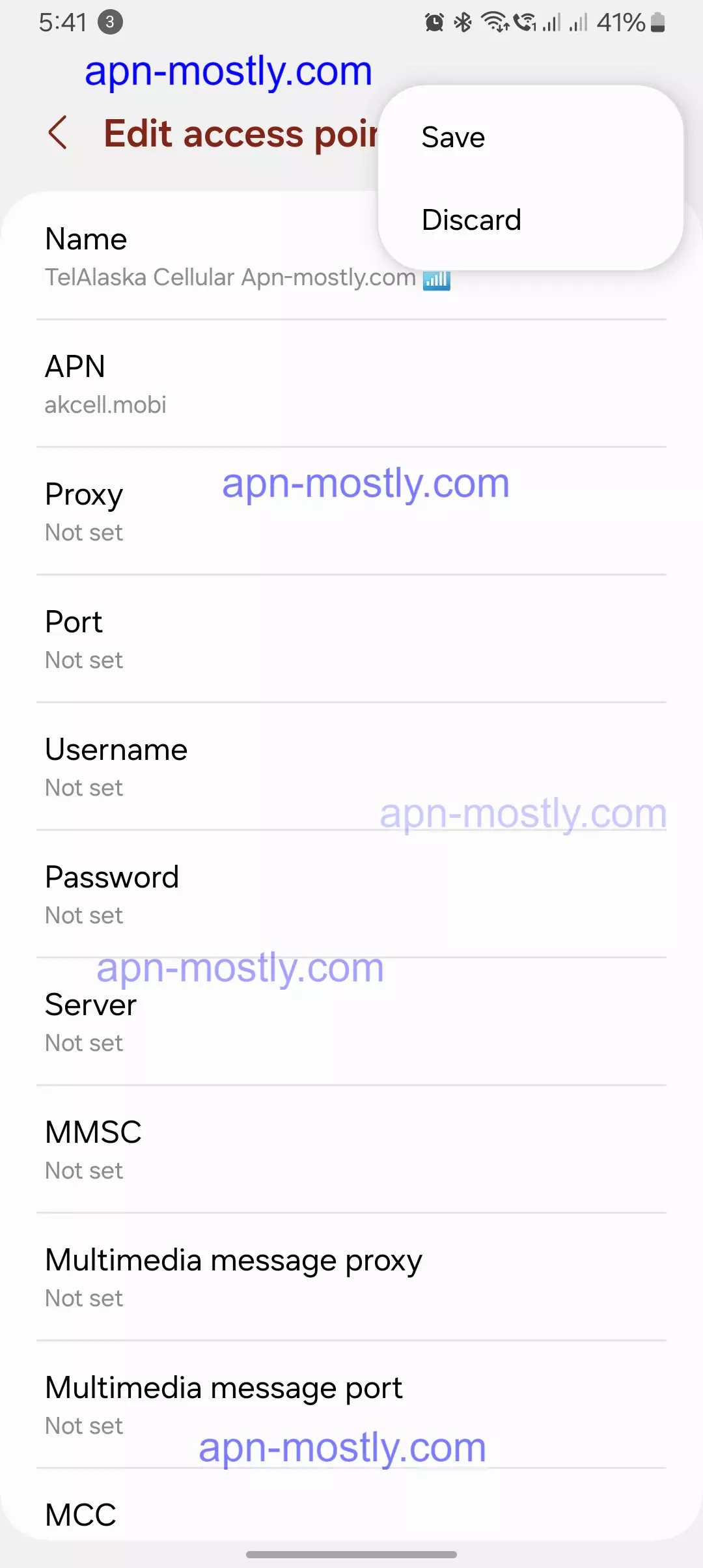Viewport: 703px width, 1568px height.
Task: Save the access point settings
Action: [x=453, y=137]
